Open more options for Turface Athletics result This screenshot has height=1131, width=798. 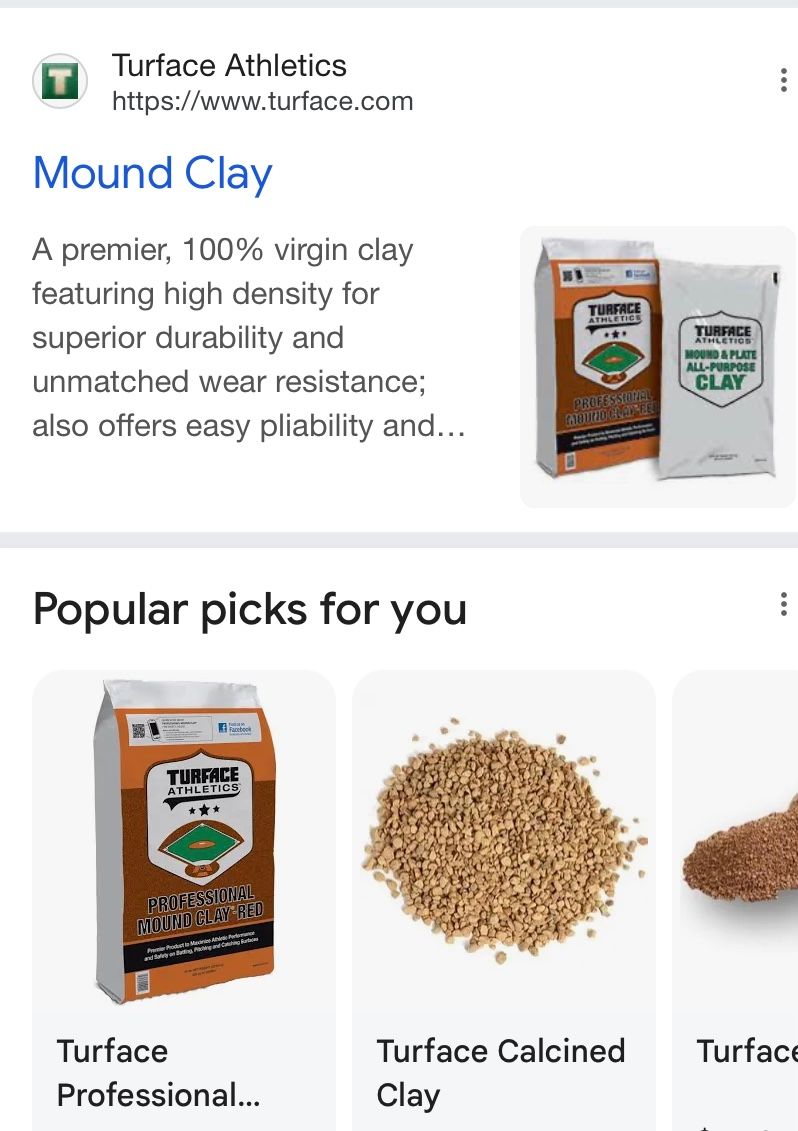[783, 81]
